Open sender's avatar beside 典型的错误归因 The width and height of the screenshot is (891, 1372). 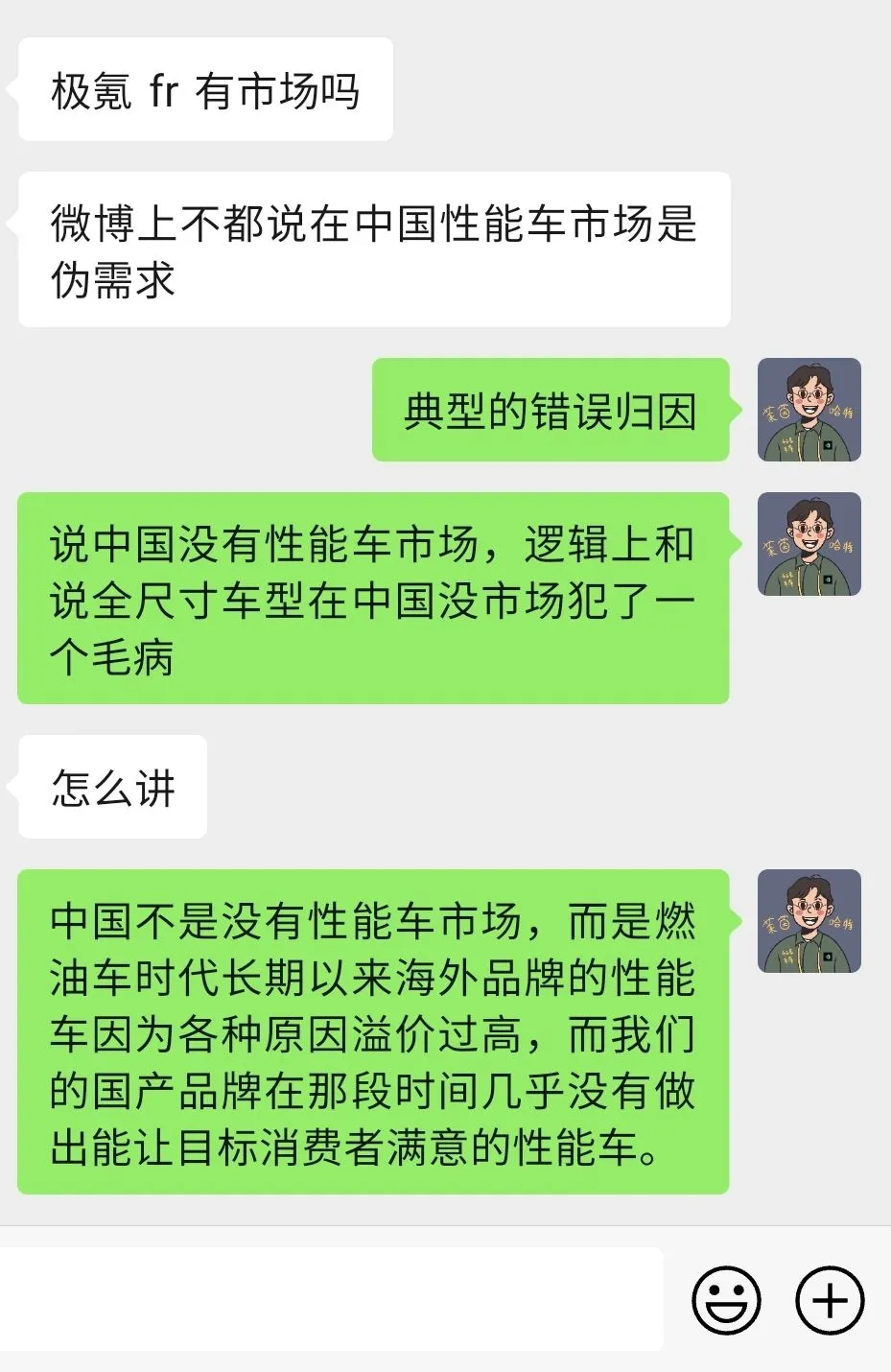click(809, 410)
